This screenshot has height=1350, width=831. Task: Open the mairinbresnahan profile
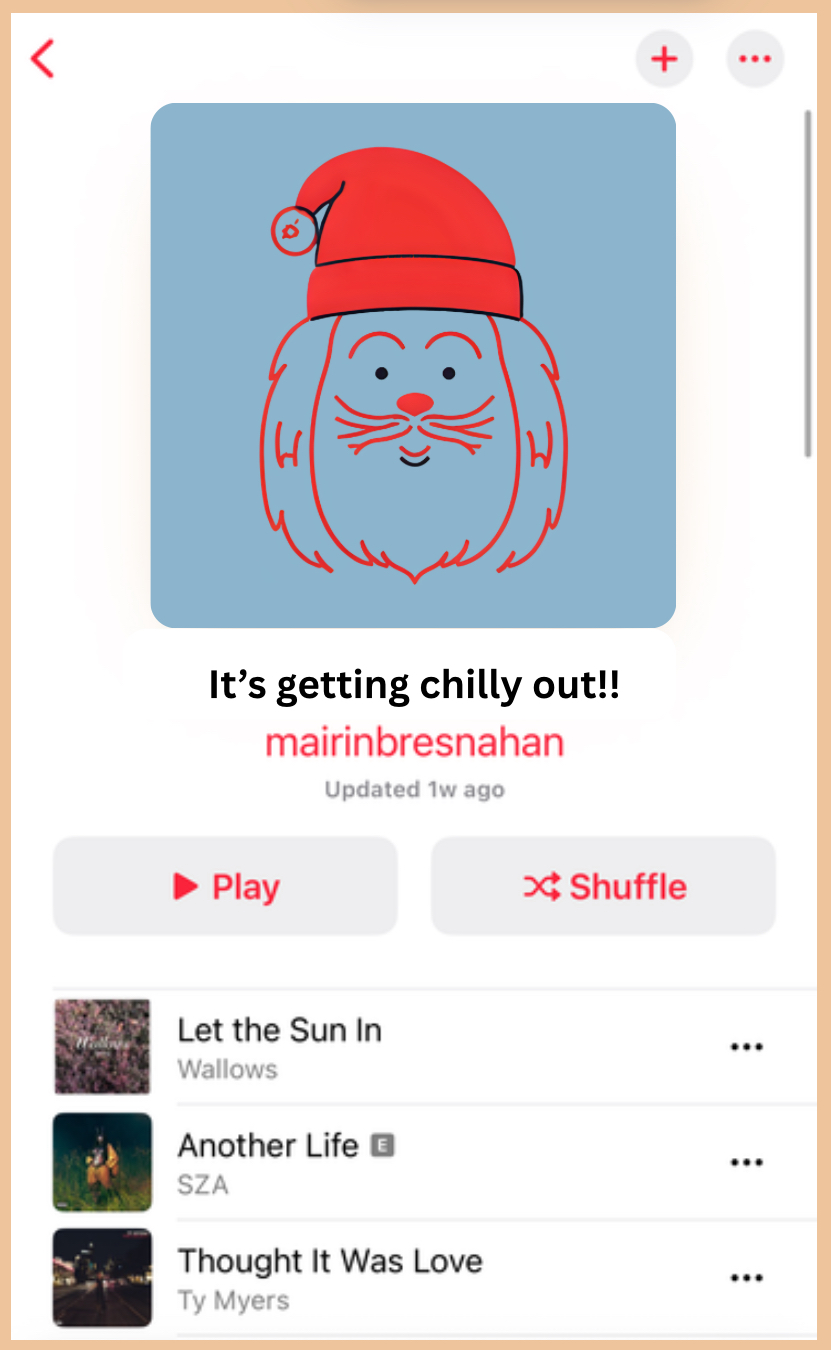click(x=414, y=743)
